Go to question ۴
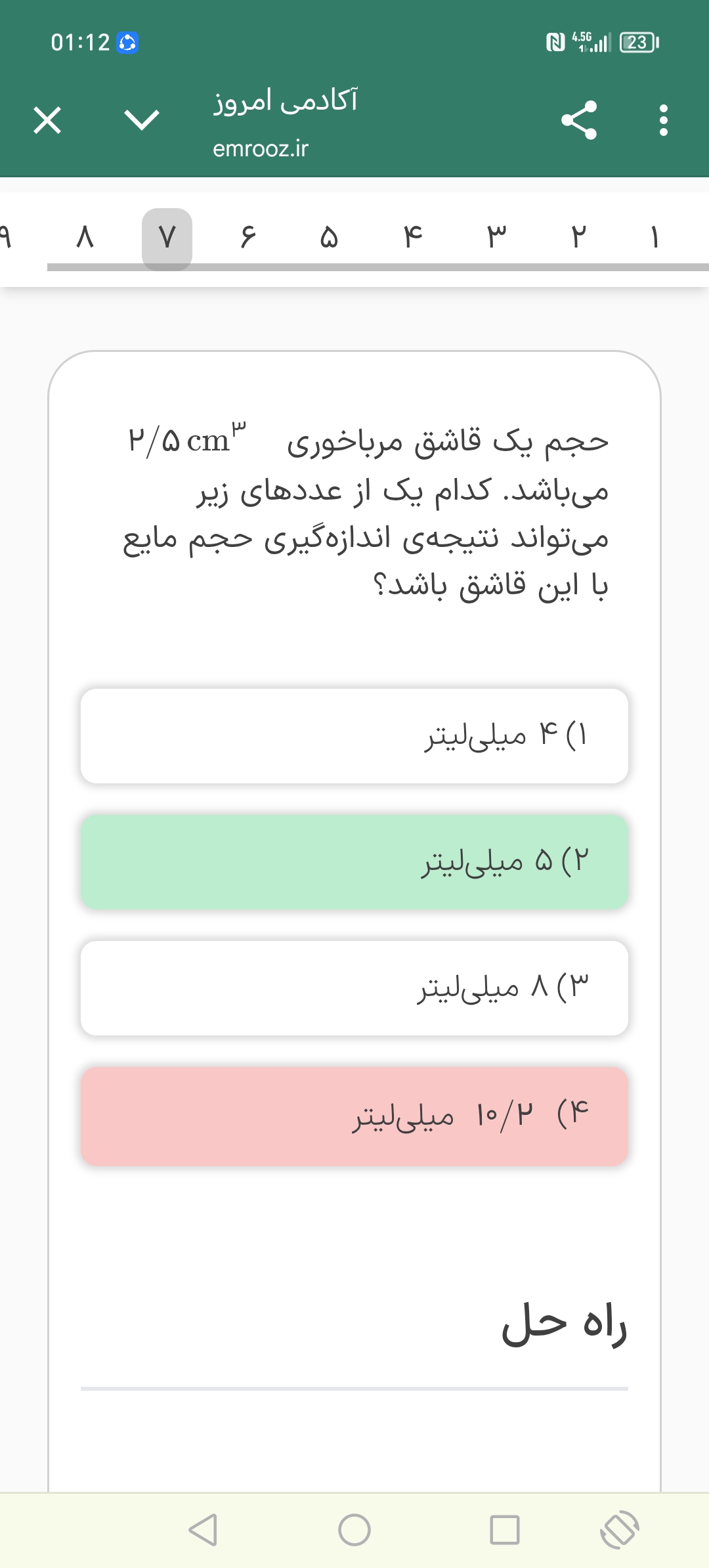Viewport: 709px width, 1568px height. click(x=413, y=237)
